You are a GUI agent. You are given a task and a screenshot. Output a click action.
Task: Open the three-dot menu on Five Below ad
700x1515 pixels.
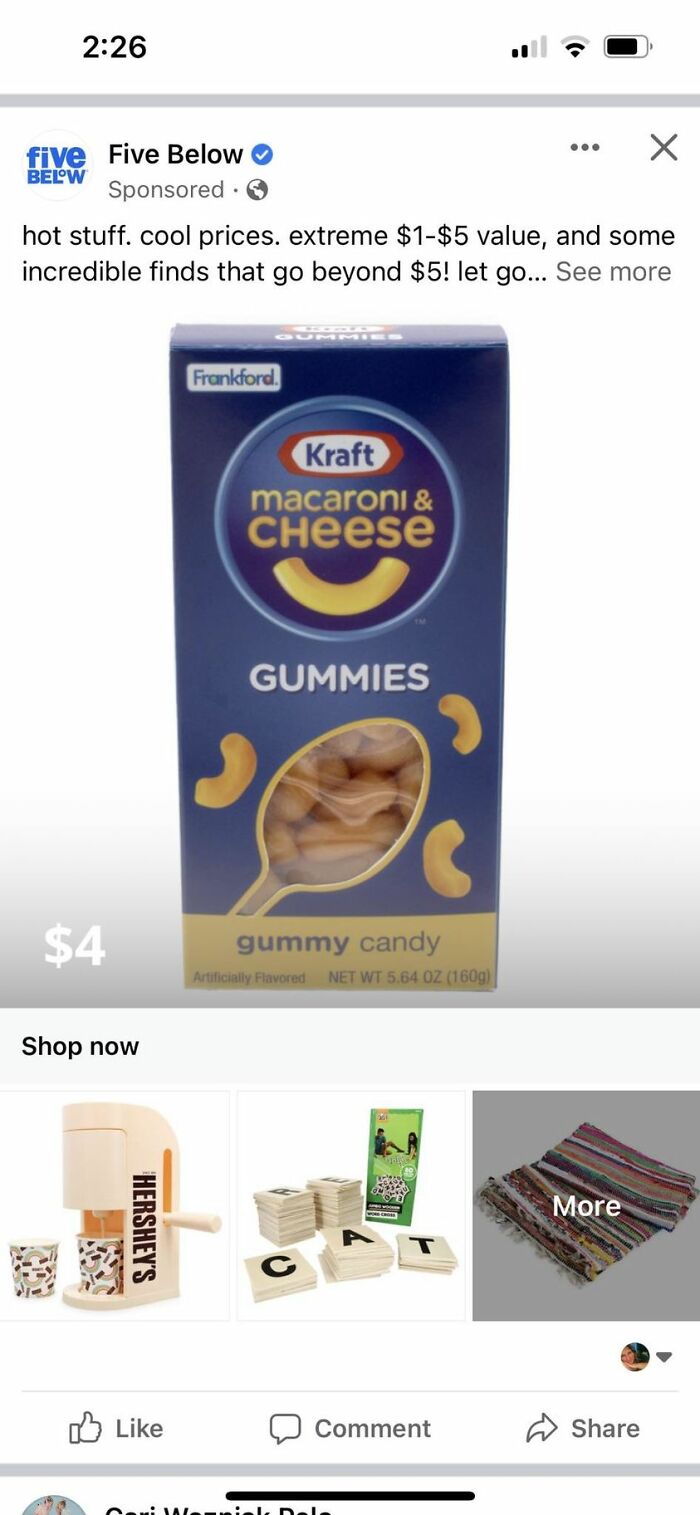pyautogui.click(x=585, y=148)
